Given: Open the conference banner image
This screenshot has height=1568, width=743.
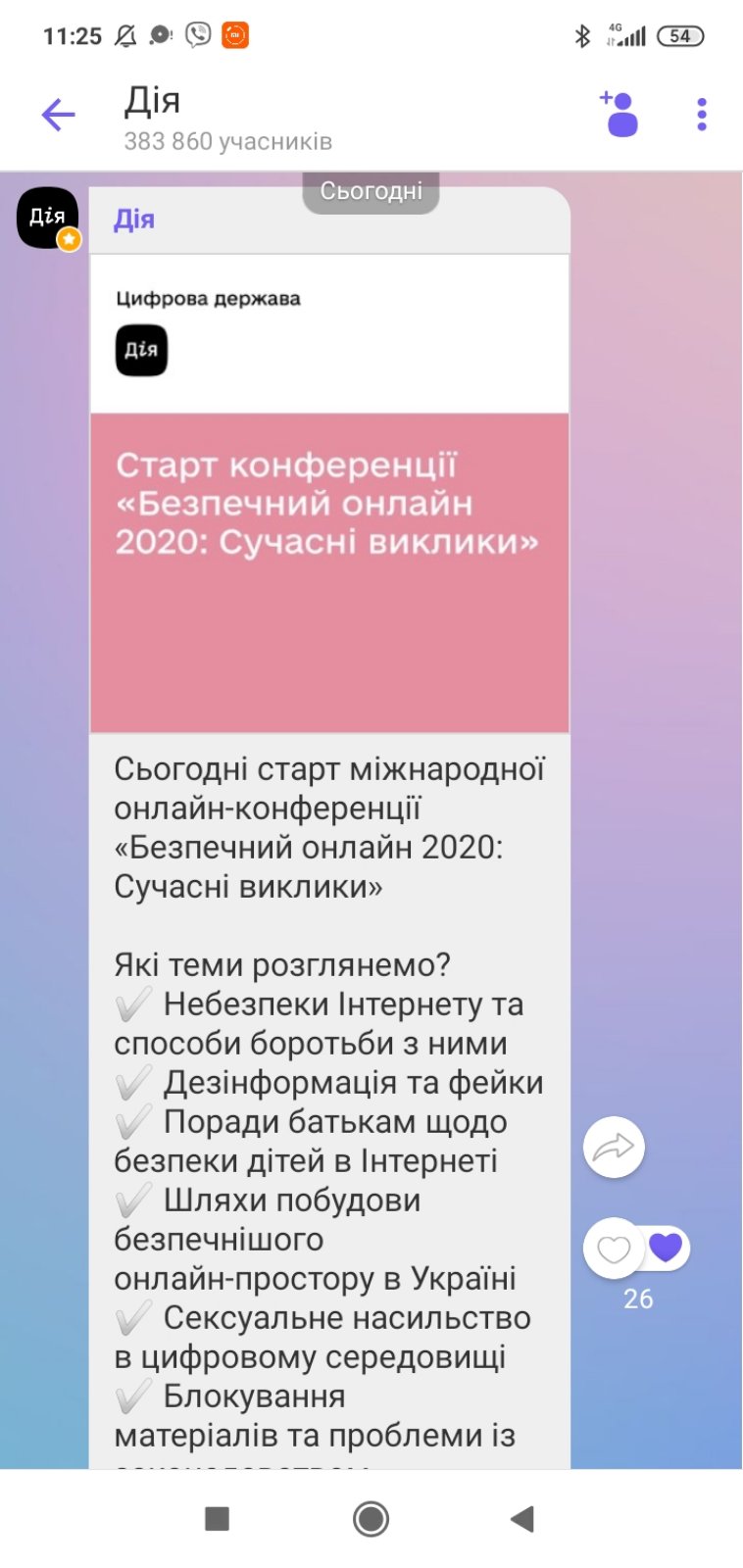Looking at the screenshot, I should (329, 493).
